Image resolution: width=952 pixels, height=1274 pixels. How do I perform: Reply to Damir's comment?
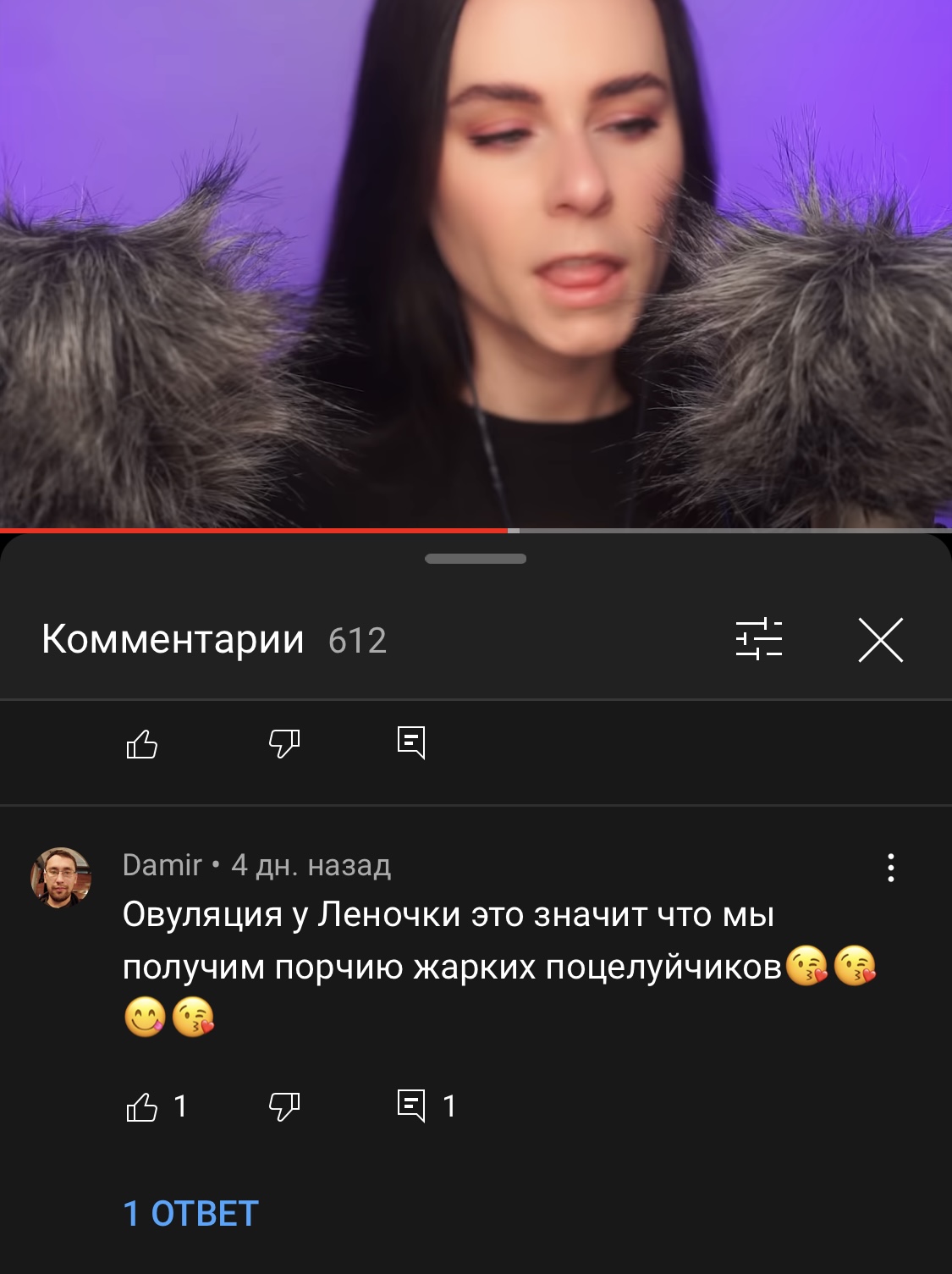[x=411, y=1106]
